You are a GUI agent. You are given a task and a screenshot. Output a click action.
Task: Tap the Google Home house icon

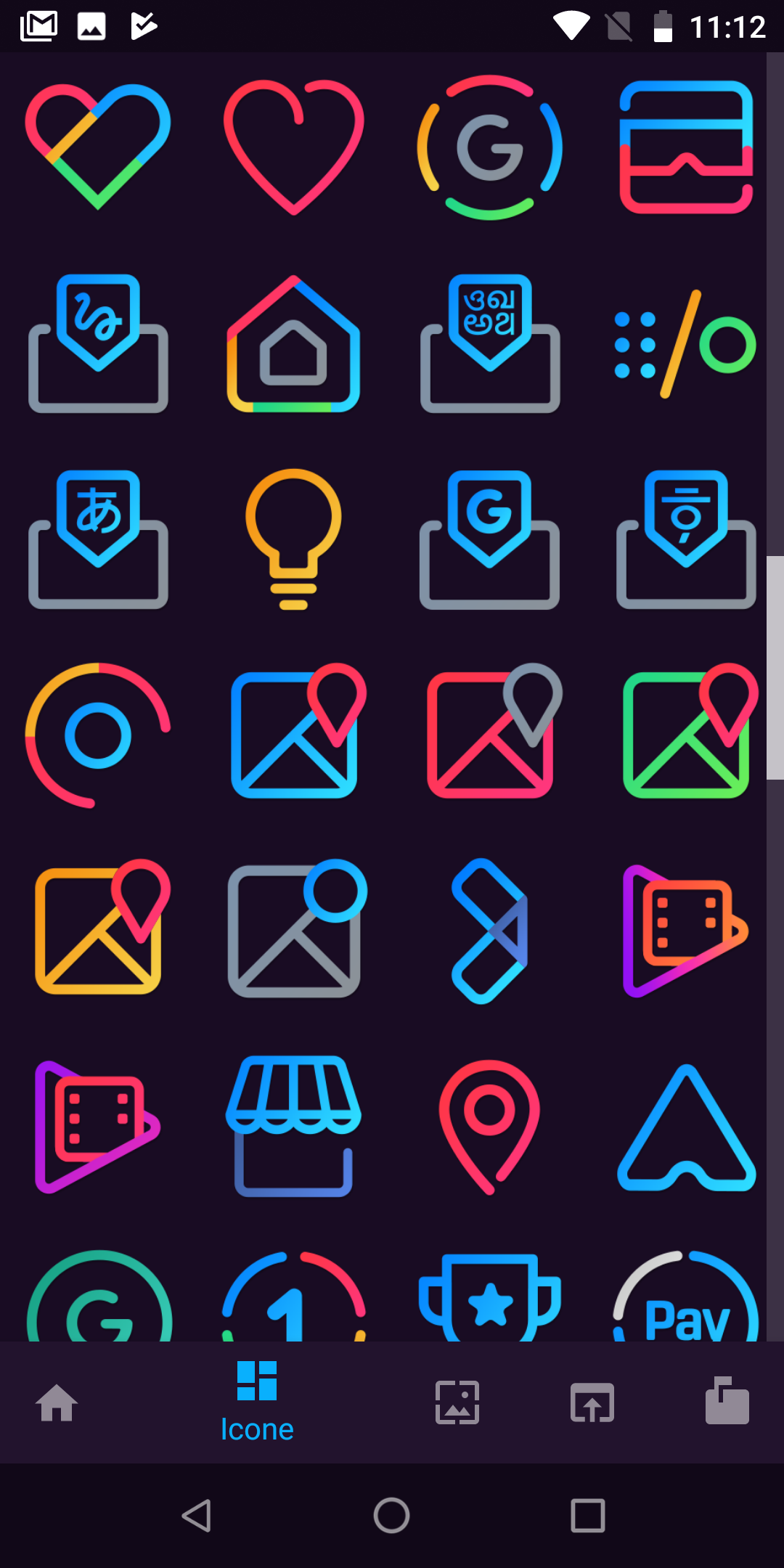coord(294,343)
